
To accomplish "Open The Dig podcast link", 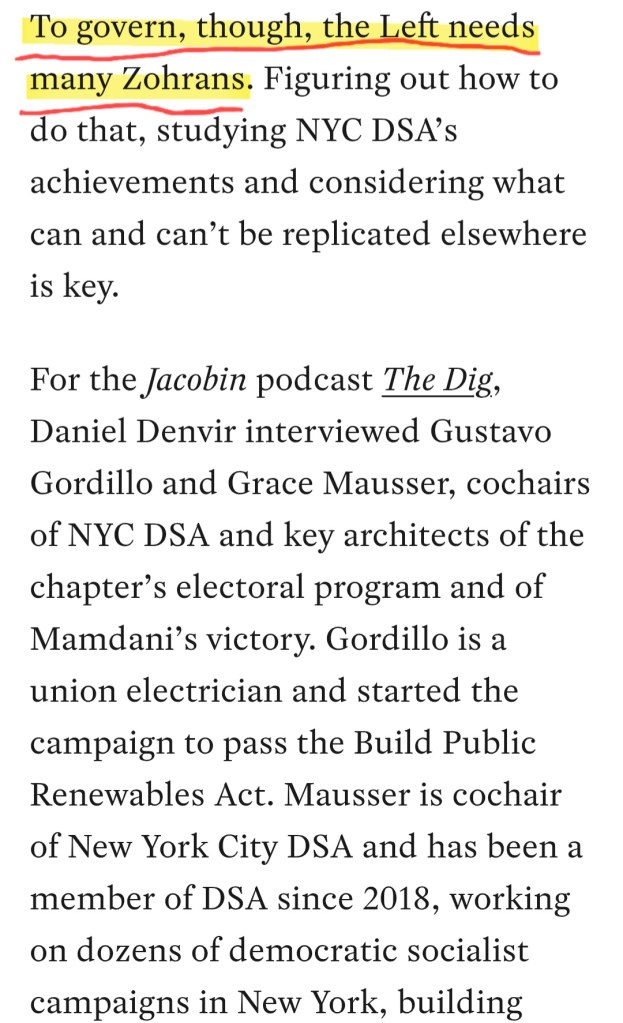I will [437, 381].
